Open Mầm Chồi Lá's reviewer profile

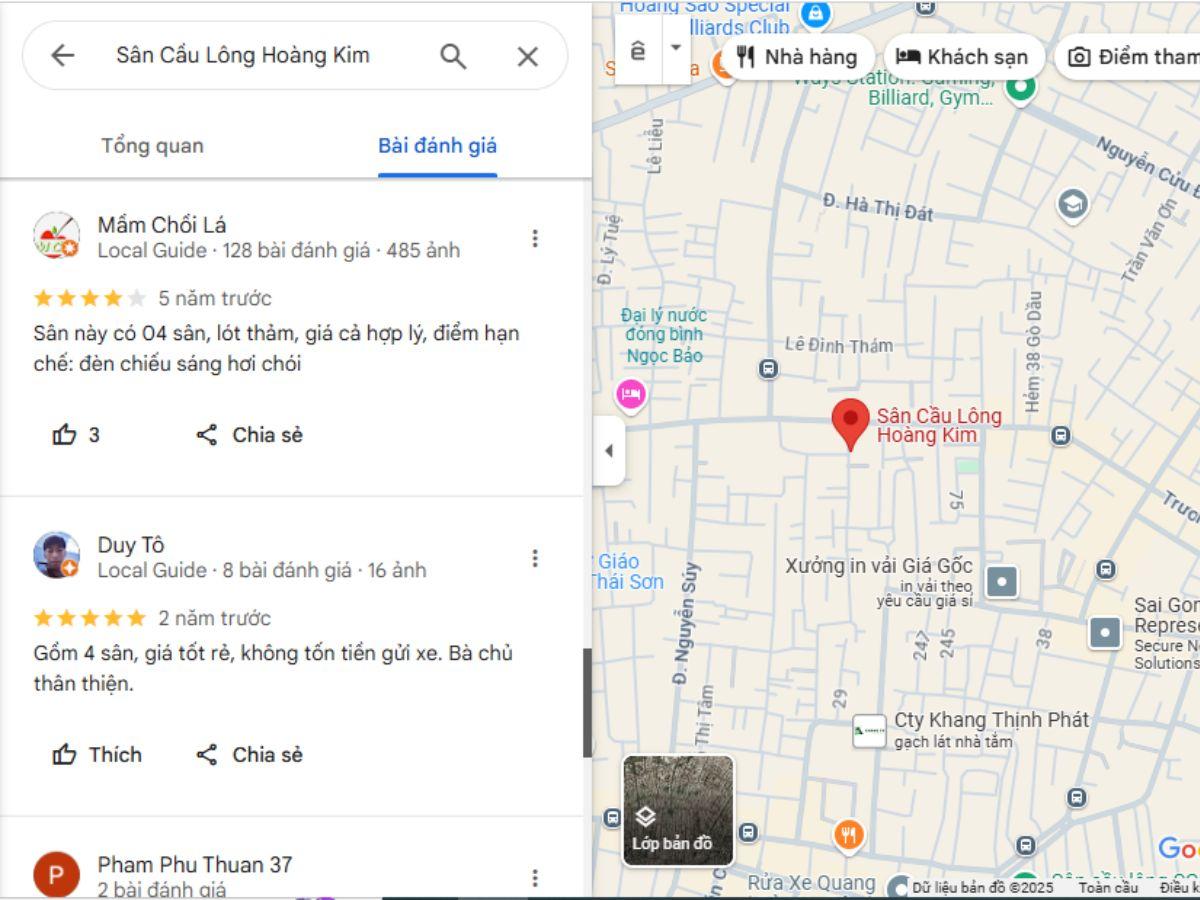tap(161, 224)
